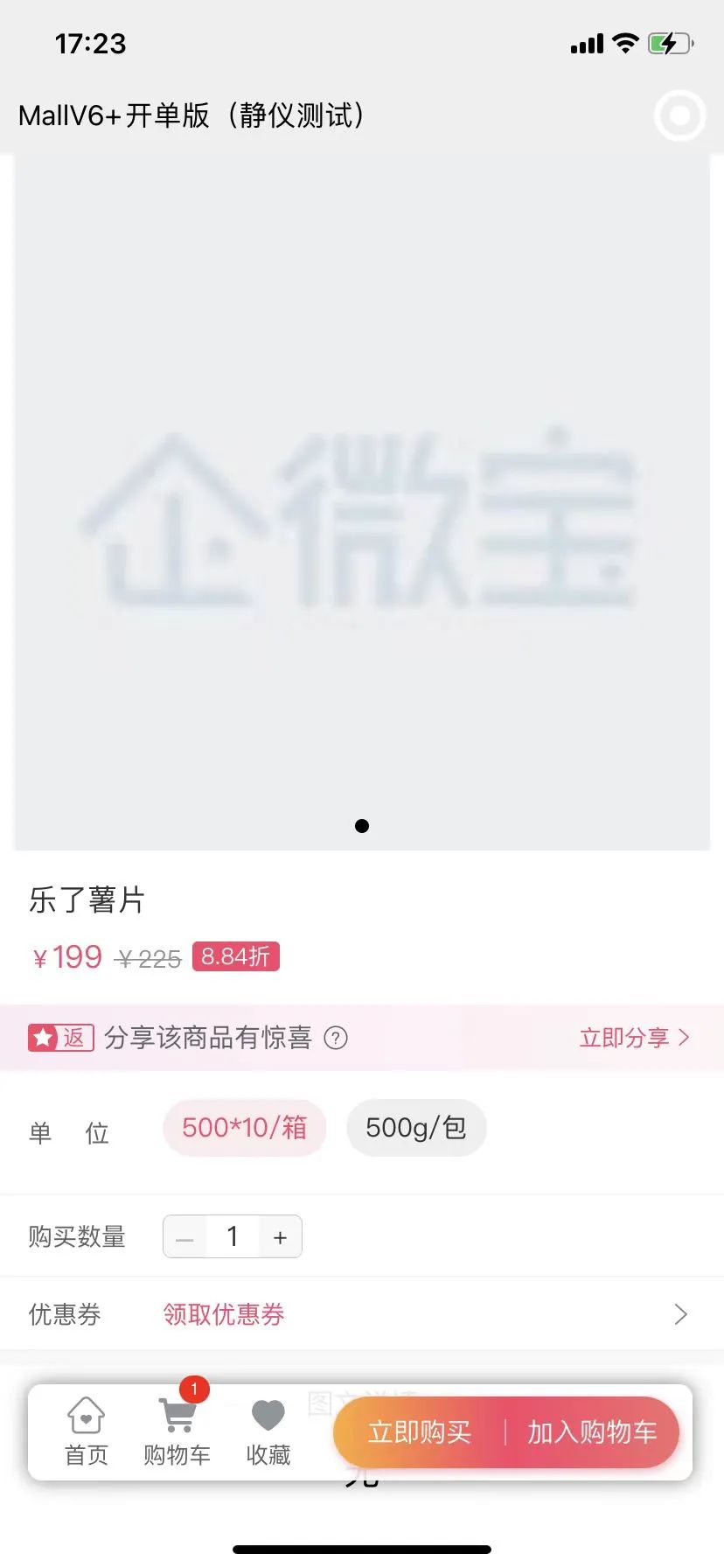Open 领取优惠券 to claim coupons

point(224,1314)
